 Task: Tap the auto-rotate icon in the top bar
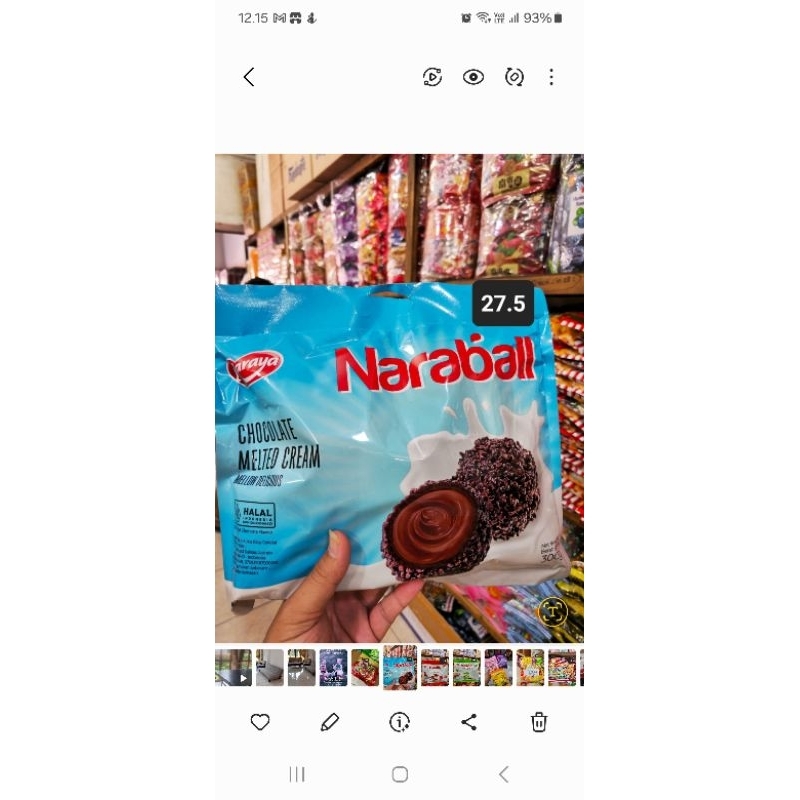coord(514,77)
